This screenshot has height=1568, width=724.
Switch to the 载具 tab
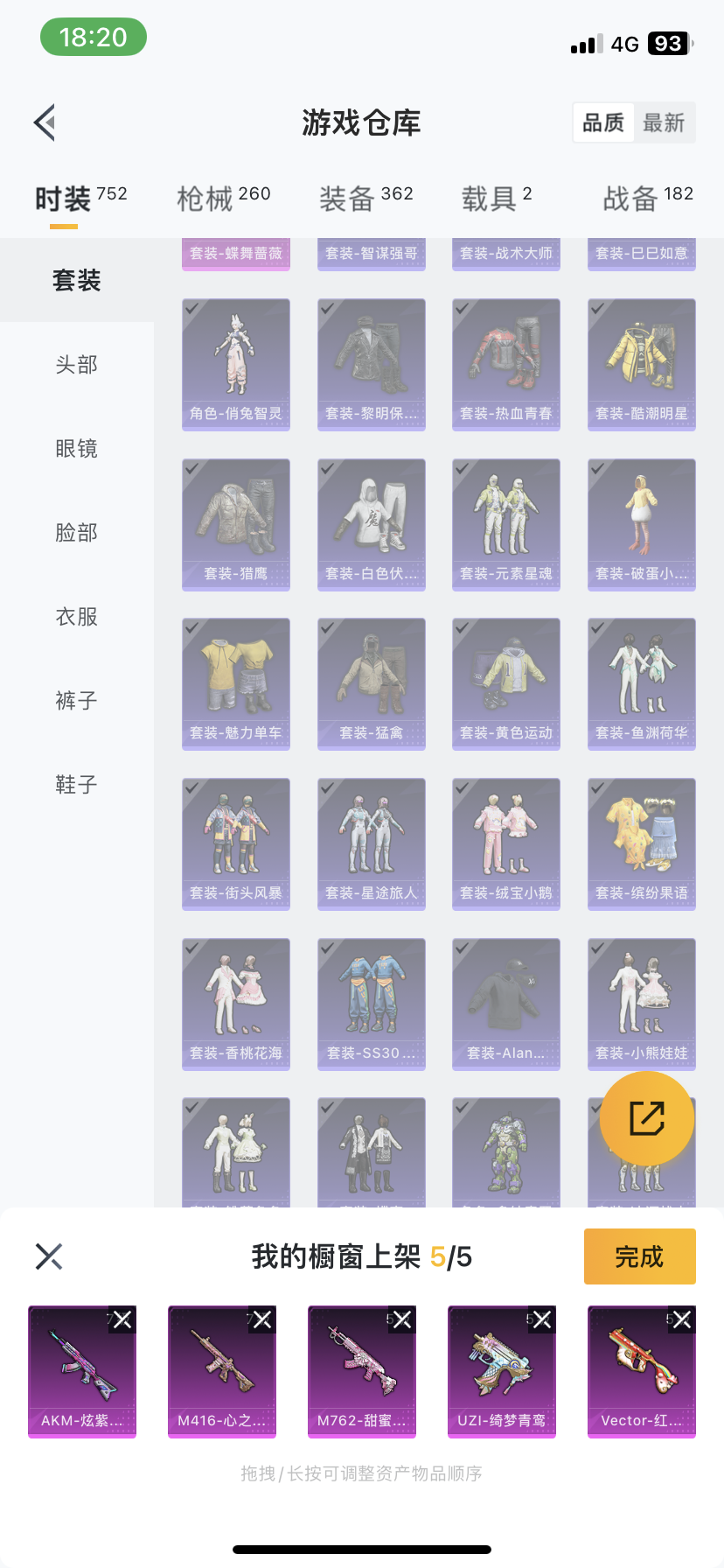tap(497, 199)
